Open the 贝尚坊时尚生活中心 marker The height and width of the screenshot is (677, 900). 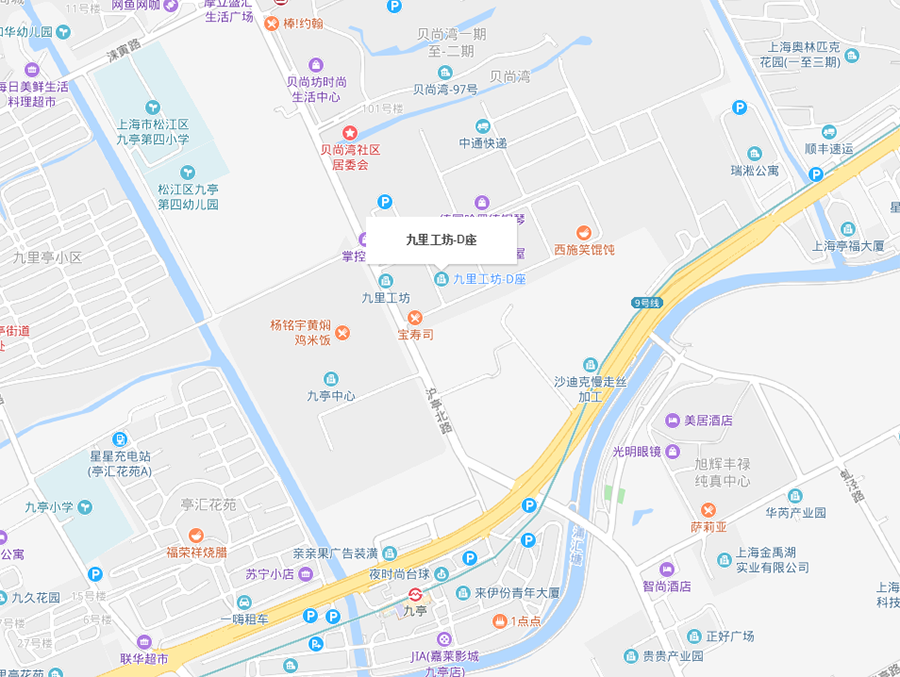(316, 65)
